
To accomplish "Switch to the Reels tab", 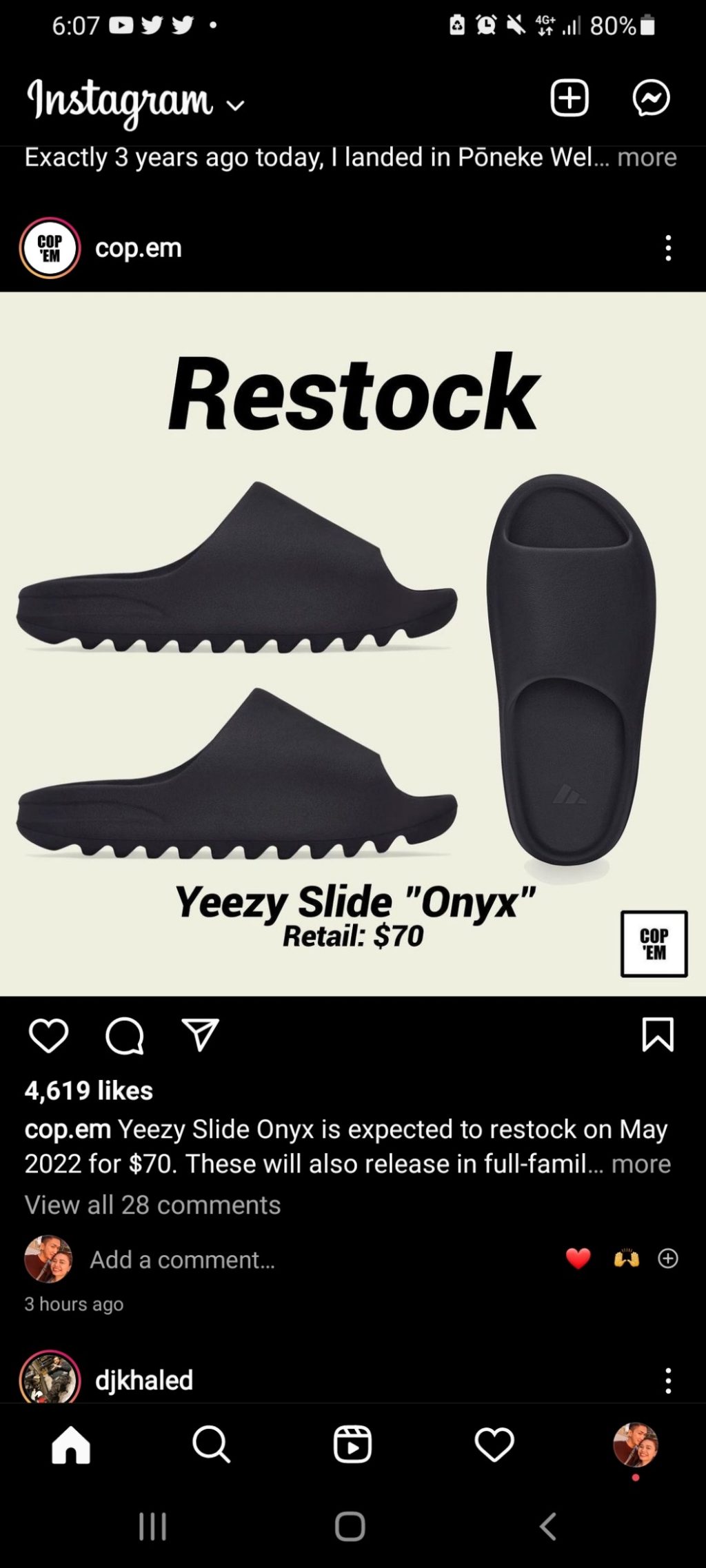I will point(352,1444).
